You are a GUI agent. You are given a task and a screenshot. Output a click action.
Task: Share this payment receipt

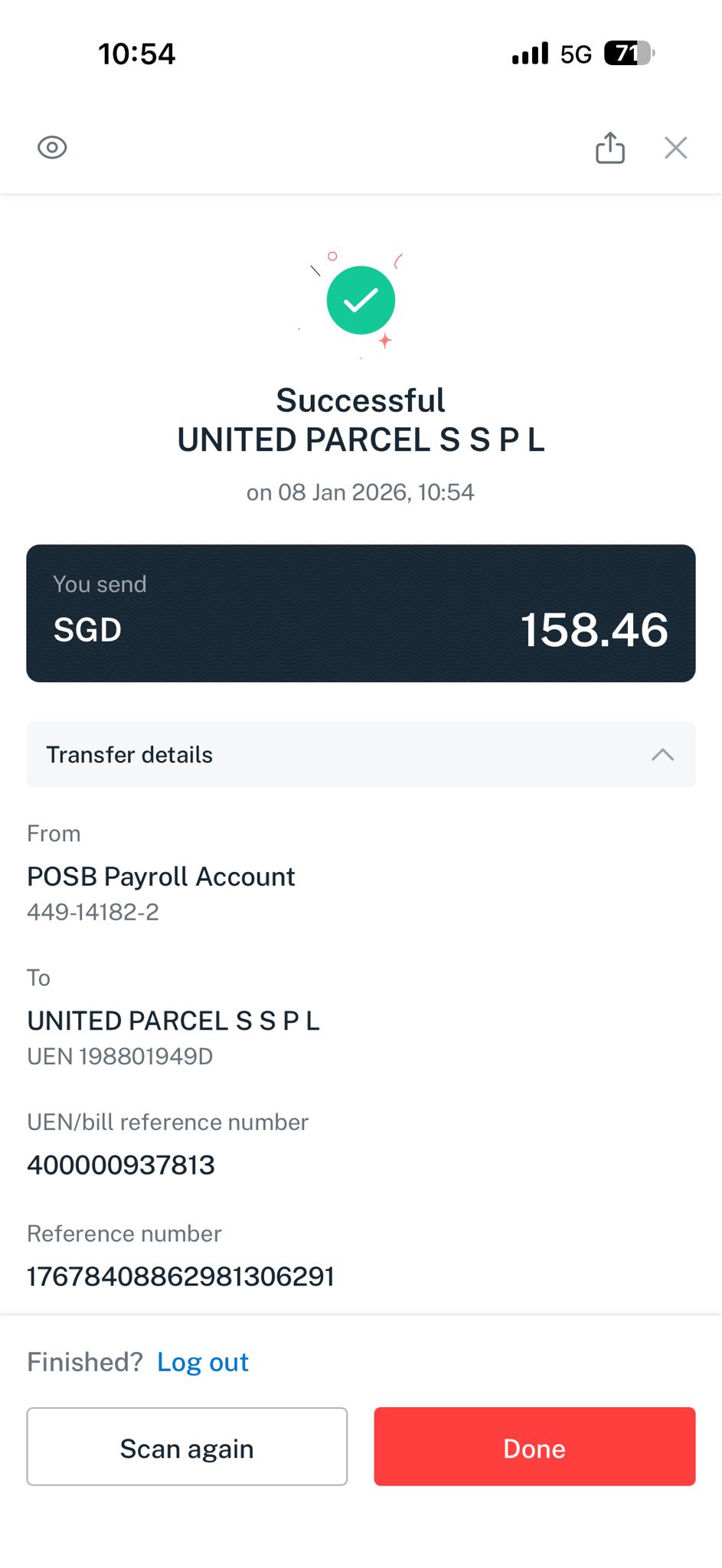pyautogui.click(x=610, y=148)
